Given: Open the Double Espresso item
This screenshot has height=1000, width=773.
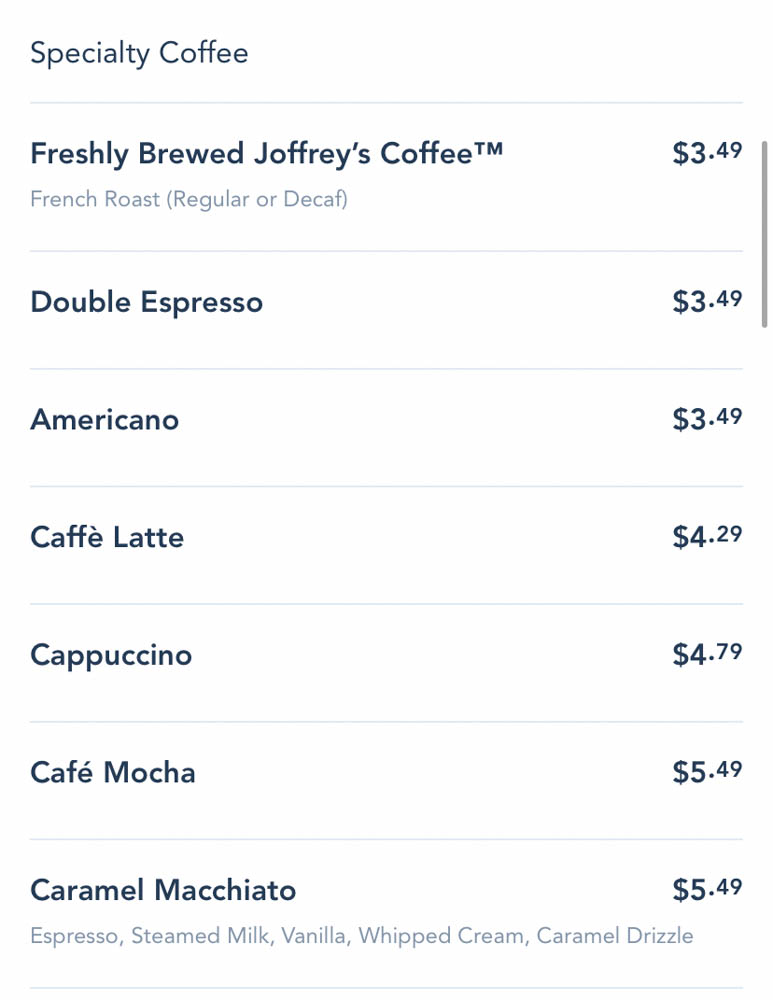Looking at the screenshot, I should (147, 302).
